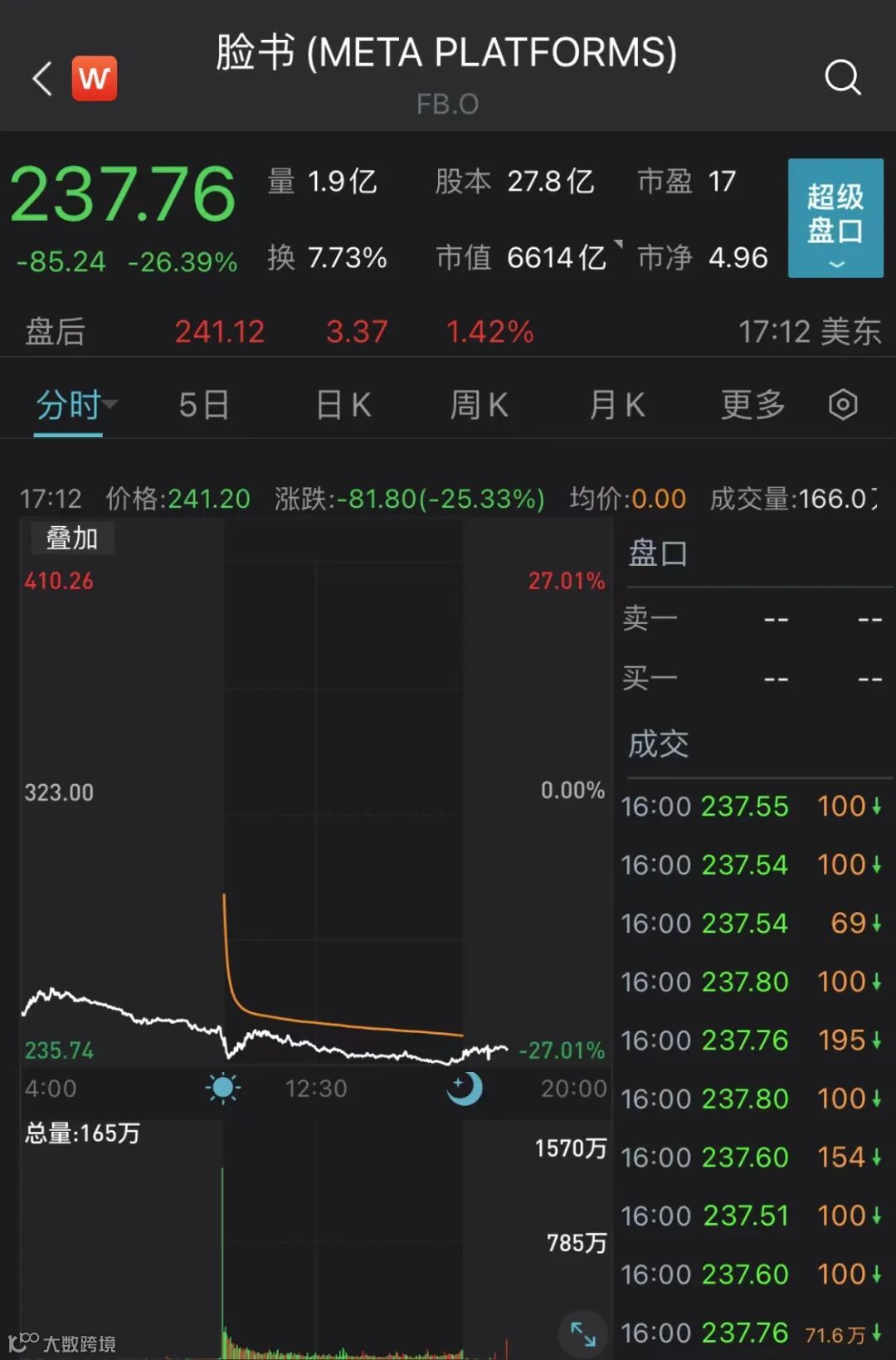Switch to the 5日 chart tab
Screen dimensions: 896x1360
tap(203, 406)
